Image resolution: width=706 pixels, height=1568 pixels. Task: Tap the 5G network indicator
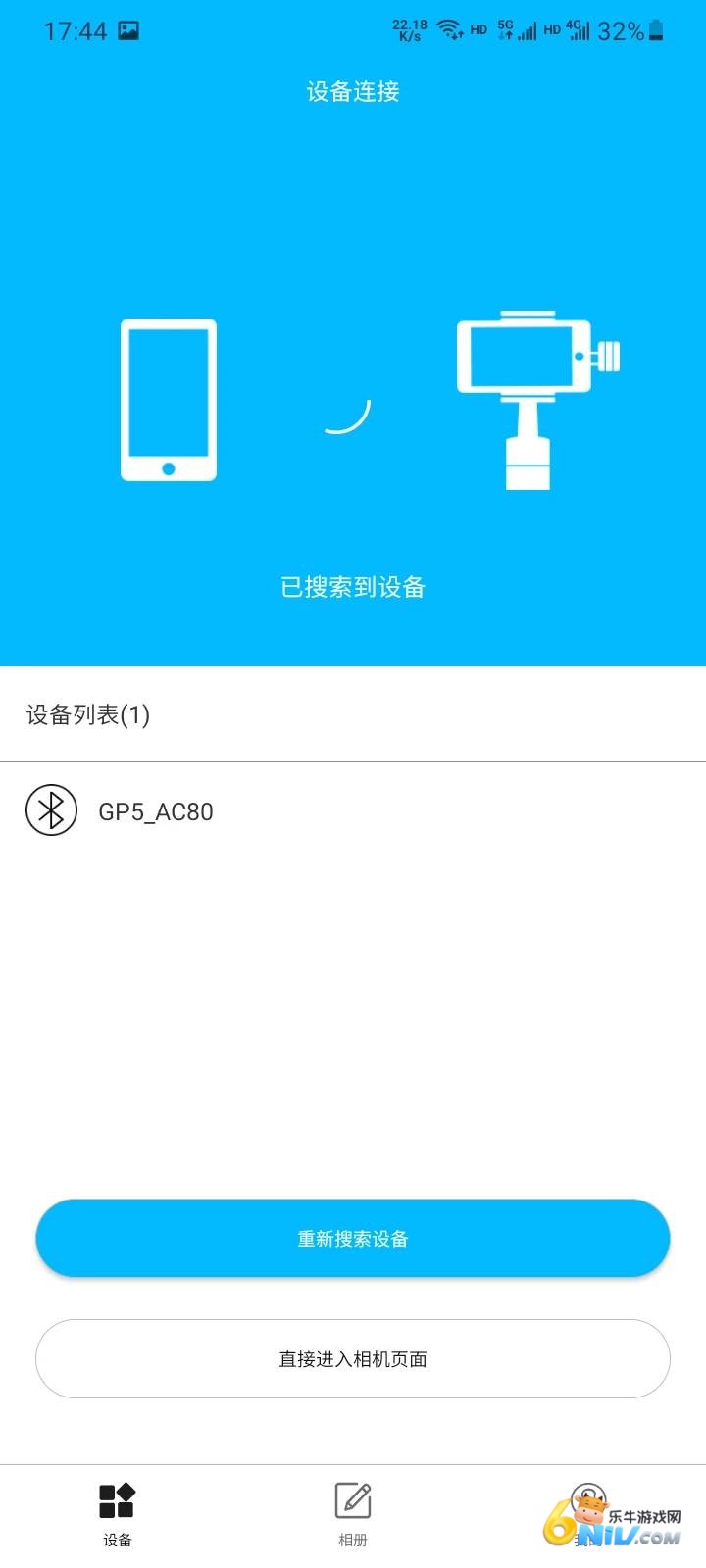(x=506, y=28)
